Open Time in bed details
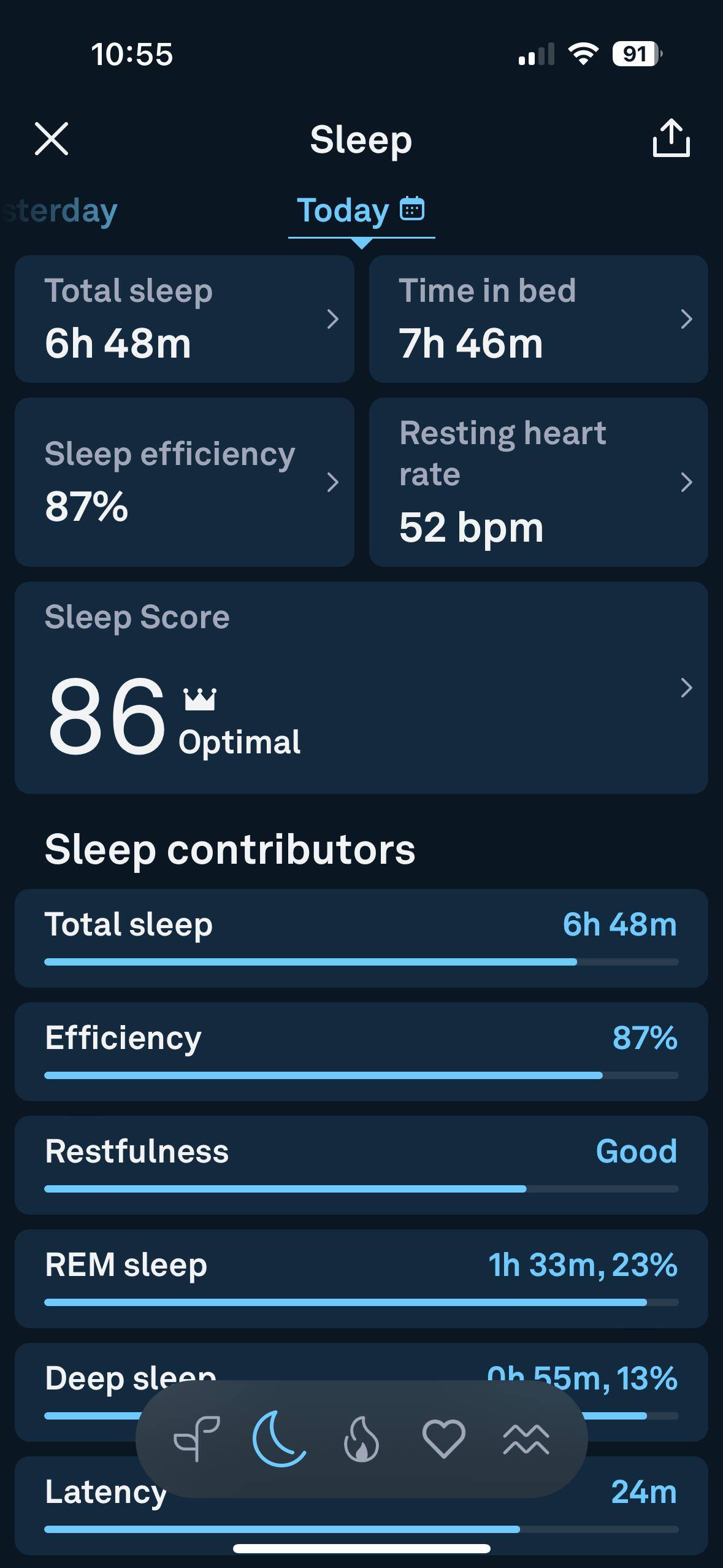 point(538,319)
